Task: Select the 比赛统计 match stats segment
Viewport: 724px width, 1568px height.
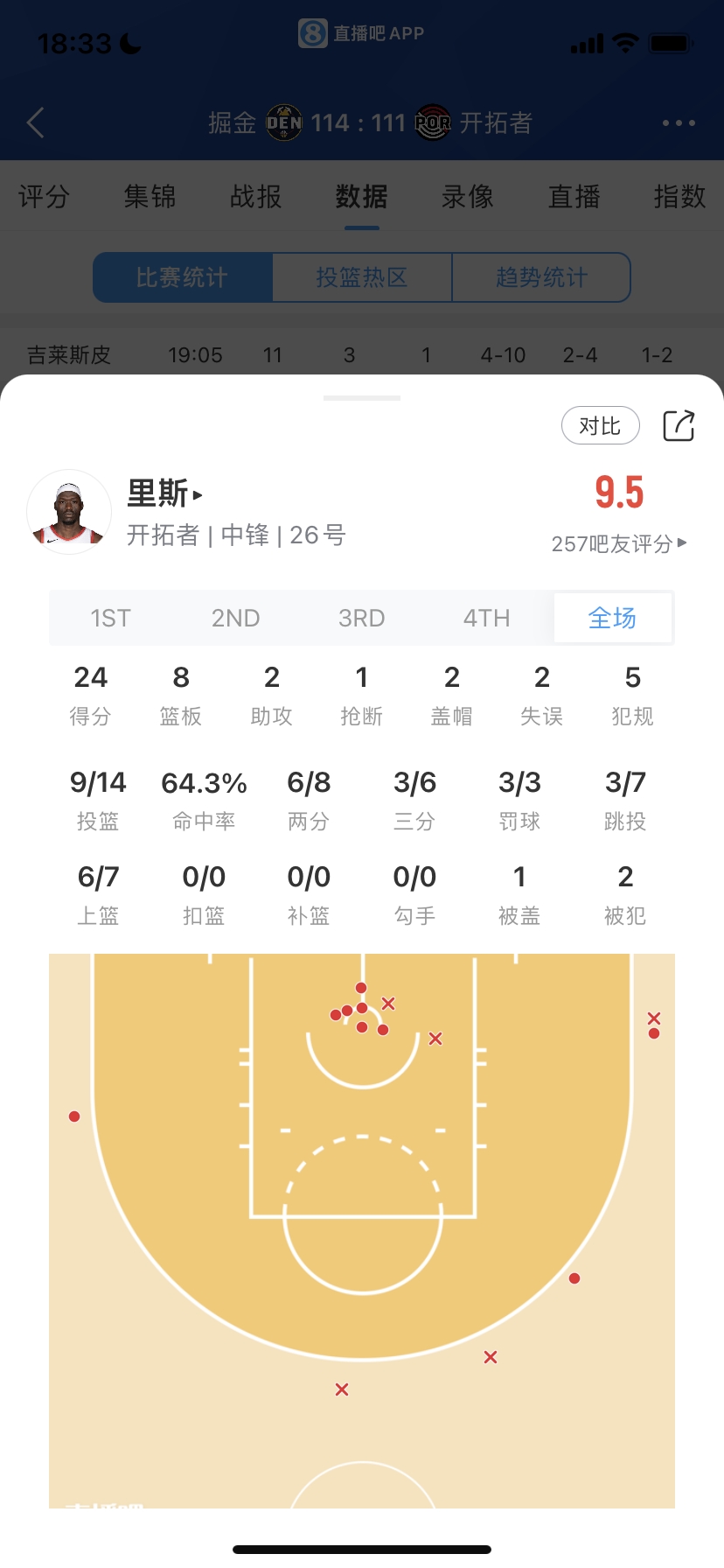Action: [x=182, y=277]
